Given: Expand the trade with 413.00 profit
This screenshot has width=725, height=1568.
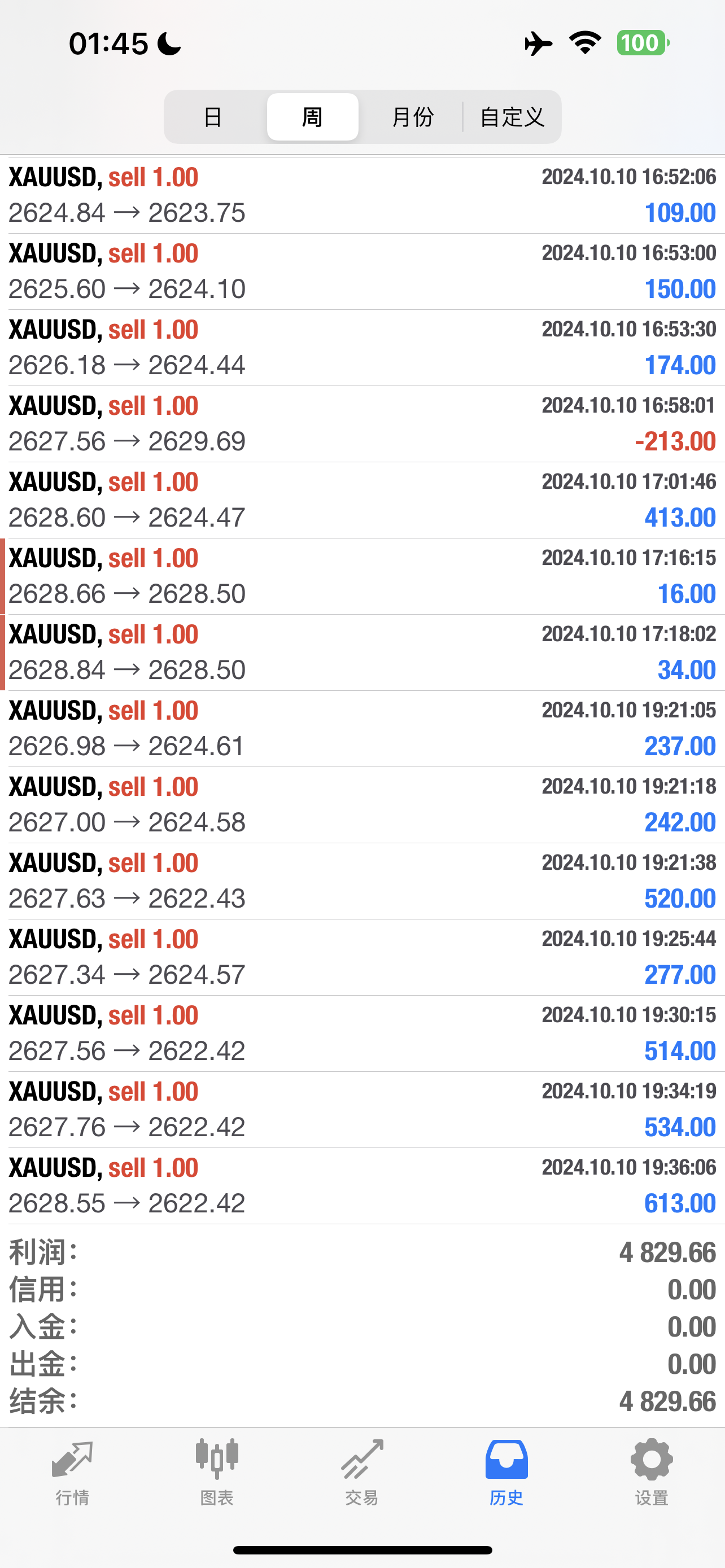Looking at the screenshot, I should tap(362, 500).
